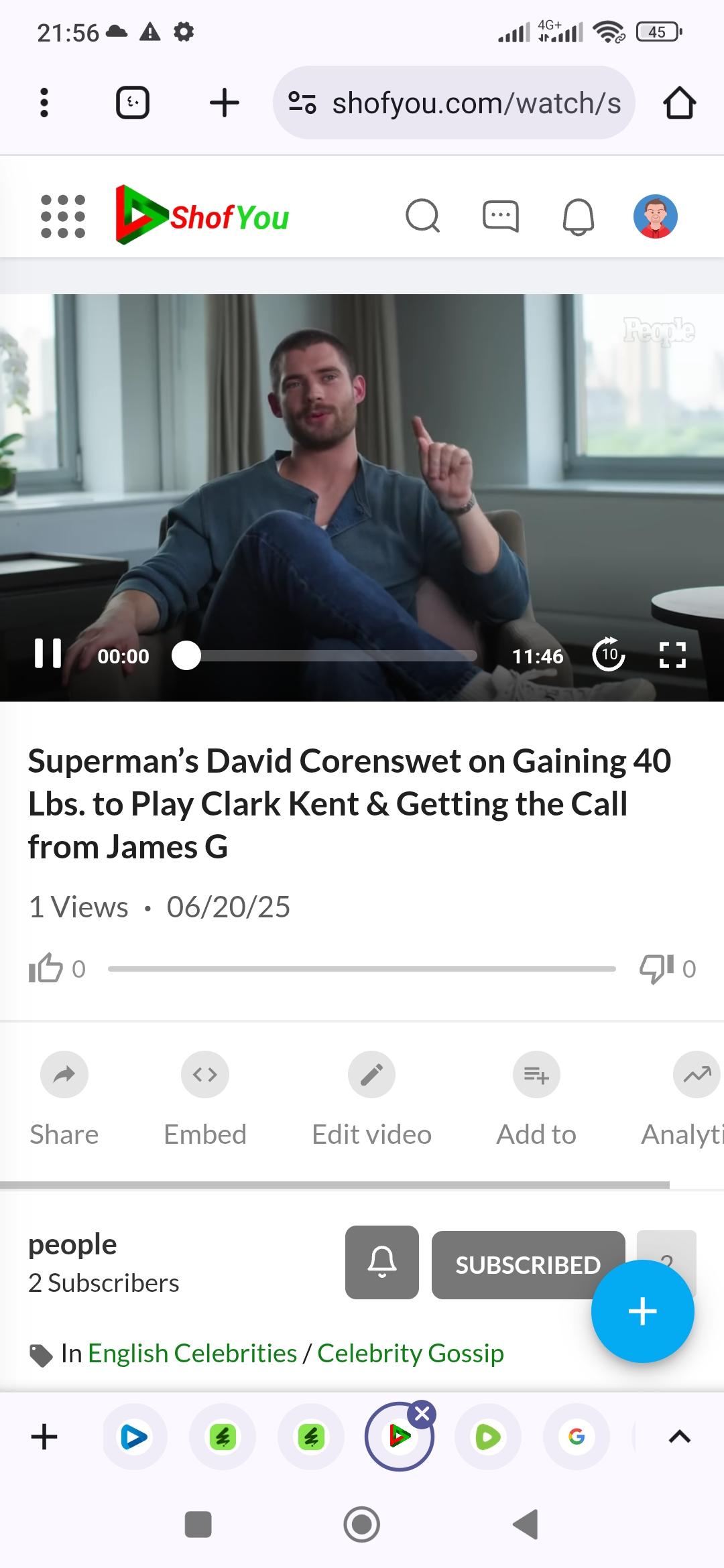This screenshot has height=1568, width=724.
Task: Open the profile avatar menu
Action: (x=655, y=216)
